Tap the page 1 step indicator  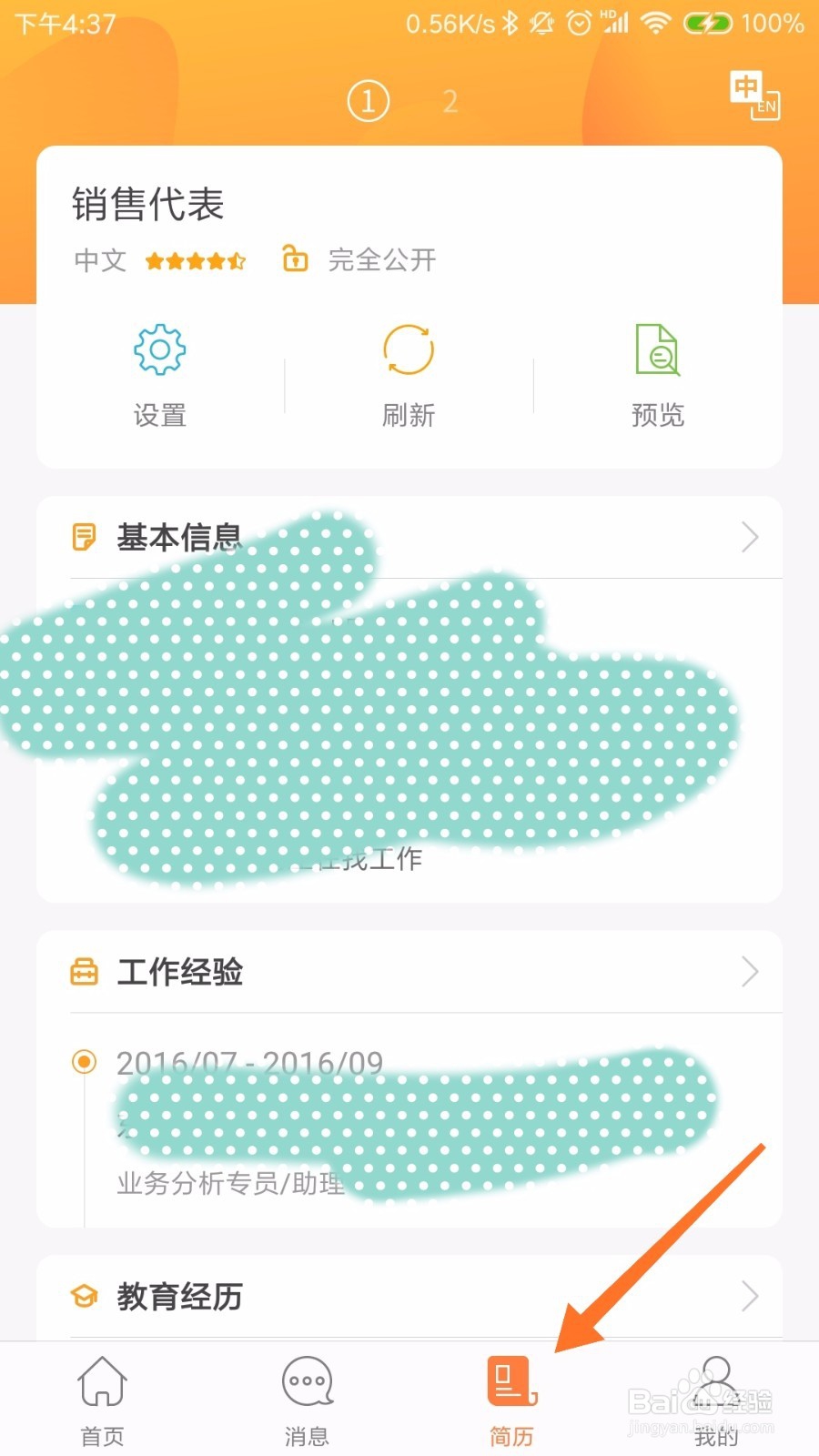[x=368, y=101]
